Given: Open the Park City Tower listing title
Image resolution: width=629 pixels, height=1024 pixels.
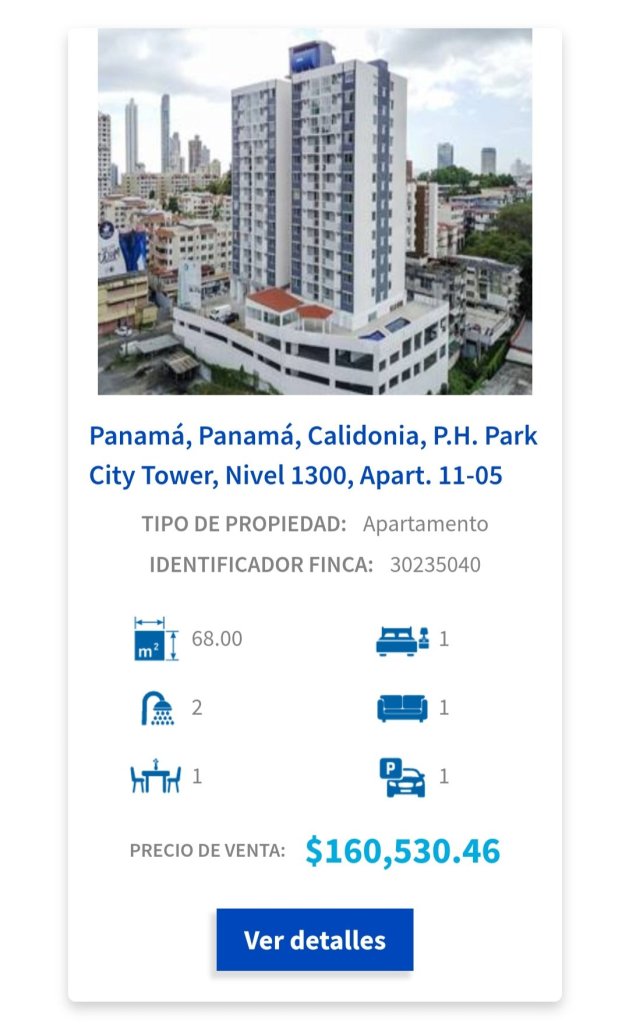Looking at the screenshot, I should point(313,456).
